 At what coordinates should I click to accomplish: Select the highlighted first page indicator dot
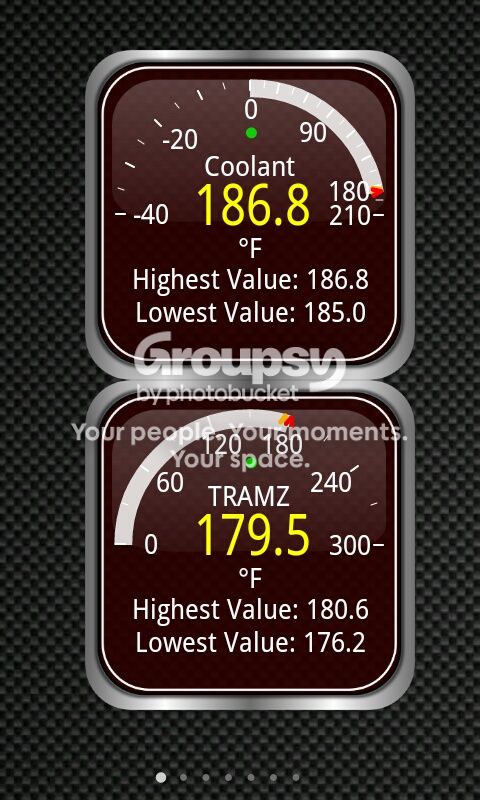161,777
